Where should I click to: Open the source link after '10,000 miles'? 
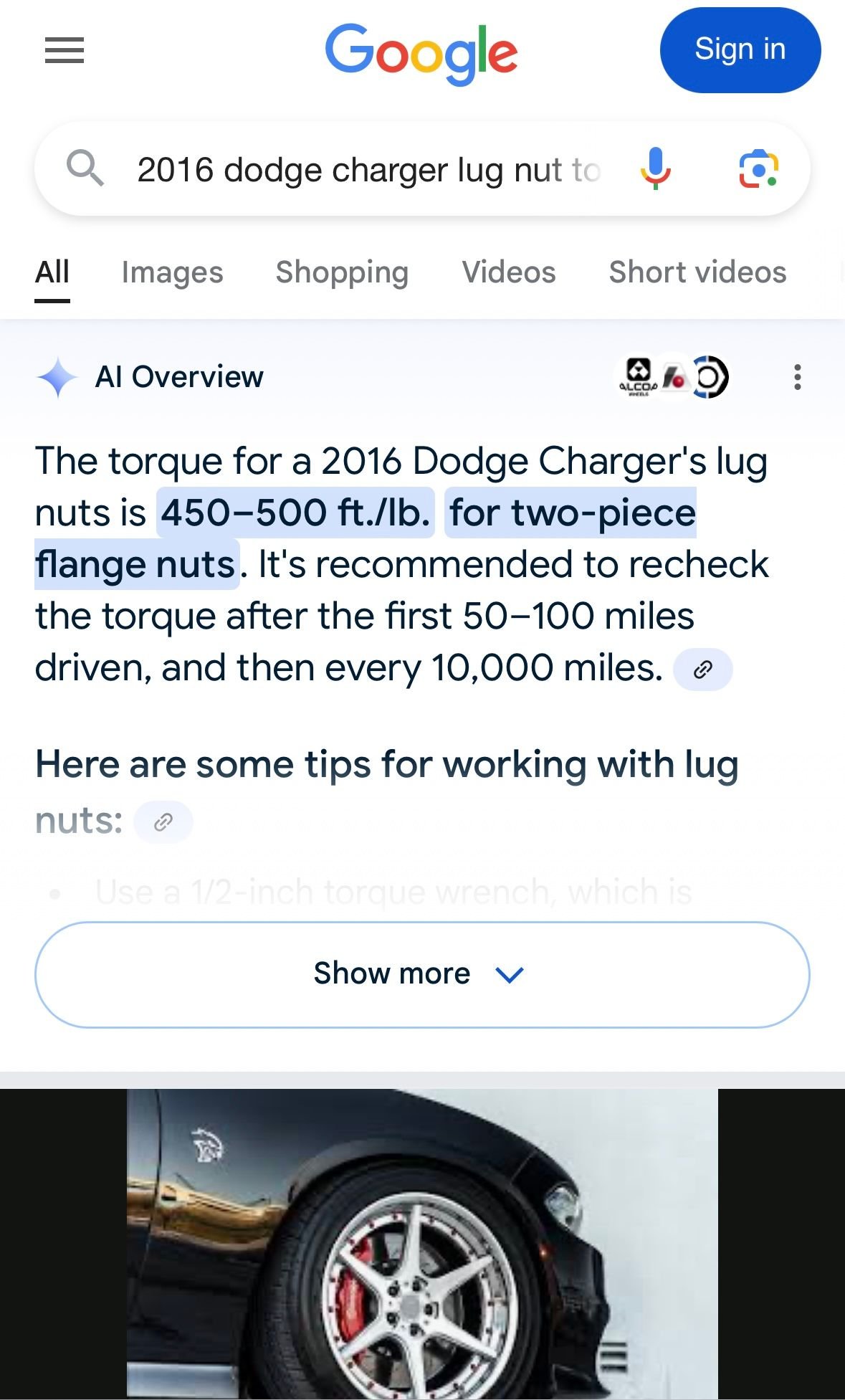[x=702, y=670]
